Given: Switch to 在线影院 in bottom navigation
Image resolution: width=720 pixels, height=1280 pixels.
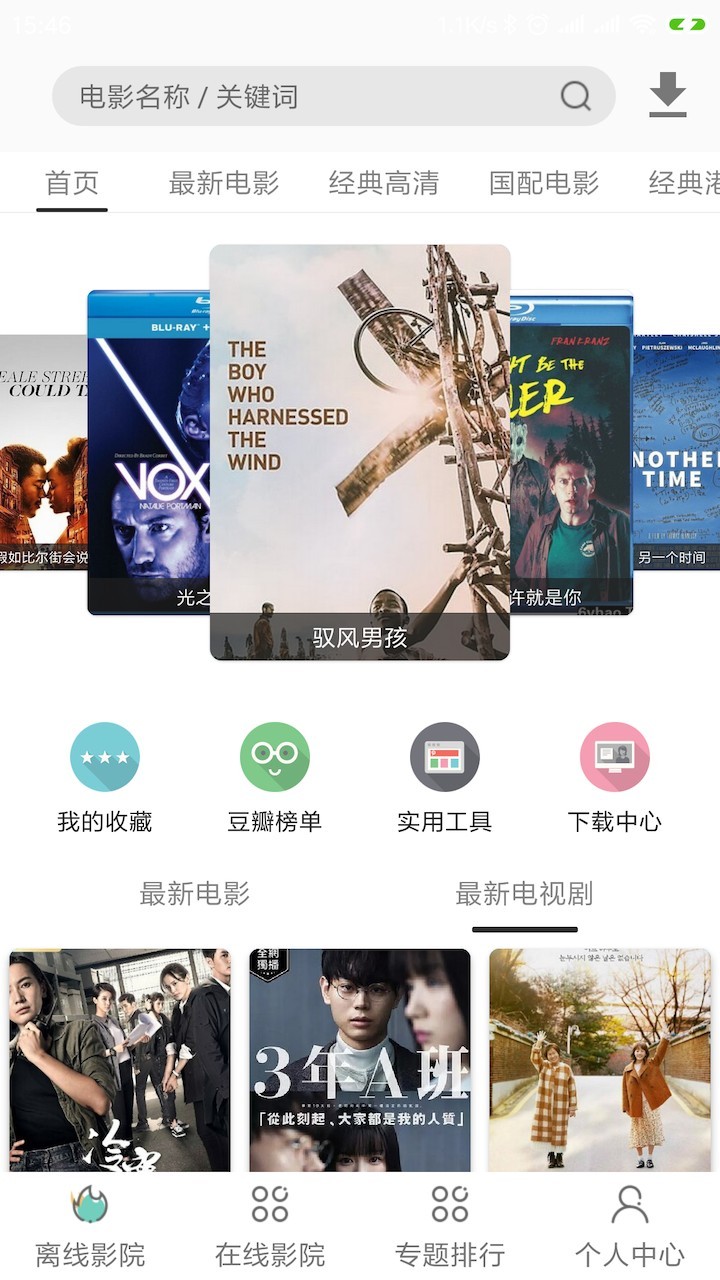Looking at the screenshot, I should coord(270,1225).
